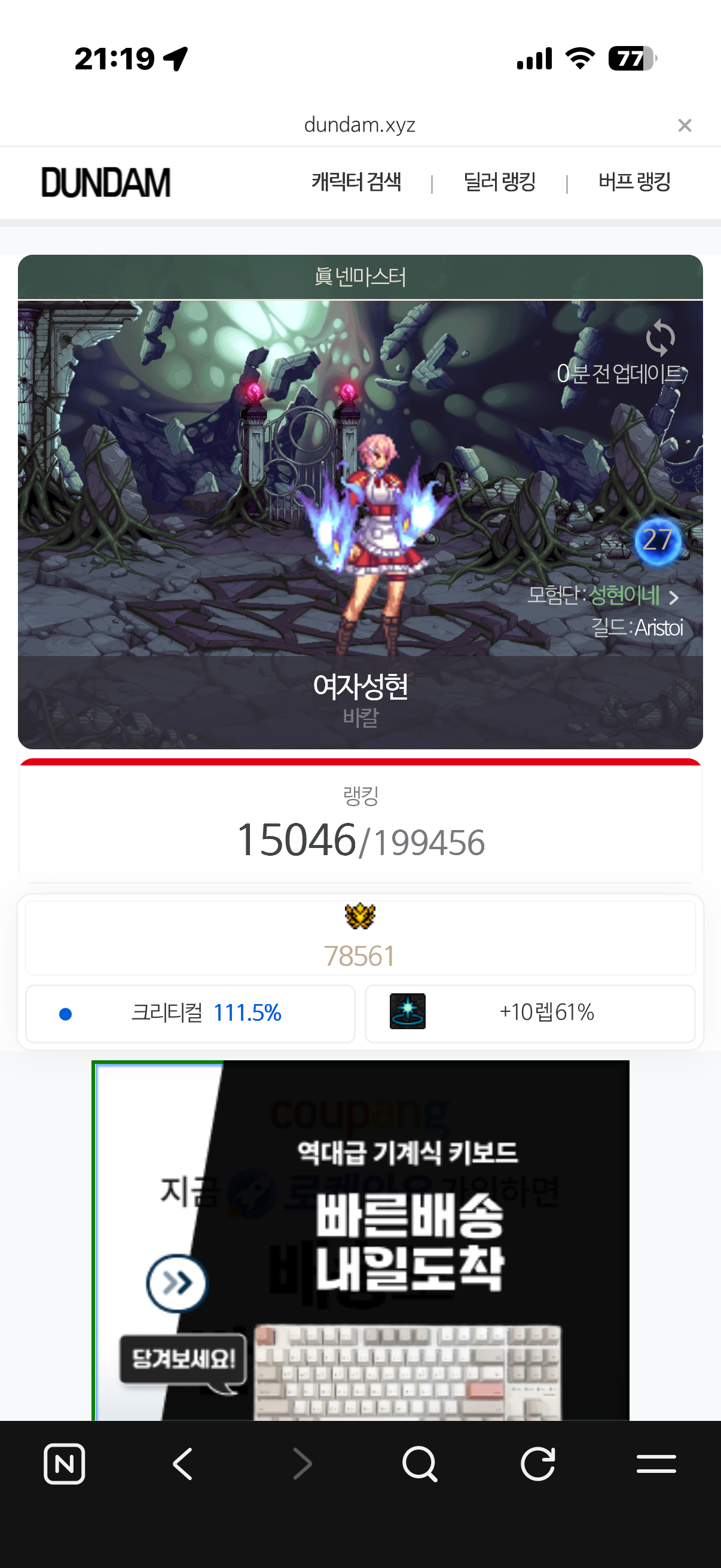The height and width of the screenshot is (1568, 721).
Task: Open the browser search
Action: coord(420,1463)
